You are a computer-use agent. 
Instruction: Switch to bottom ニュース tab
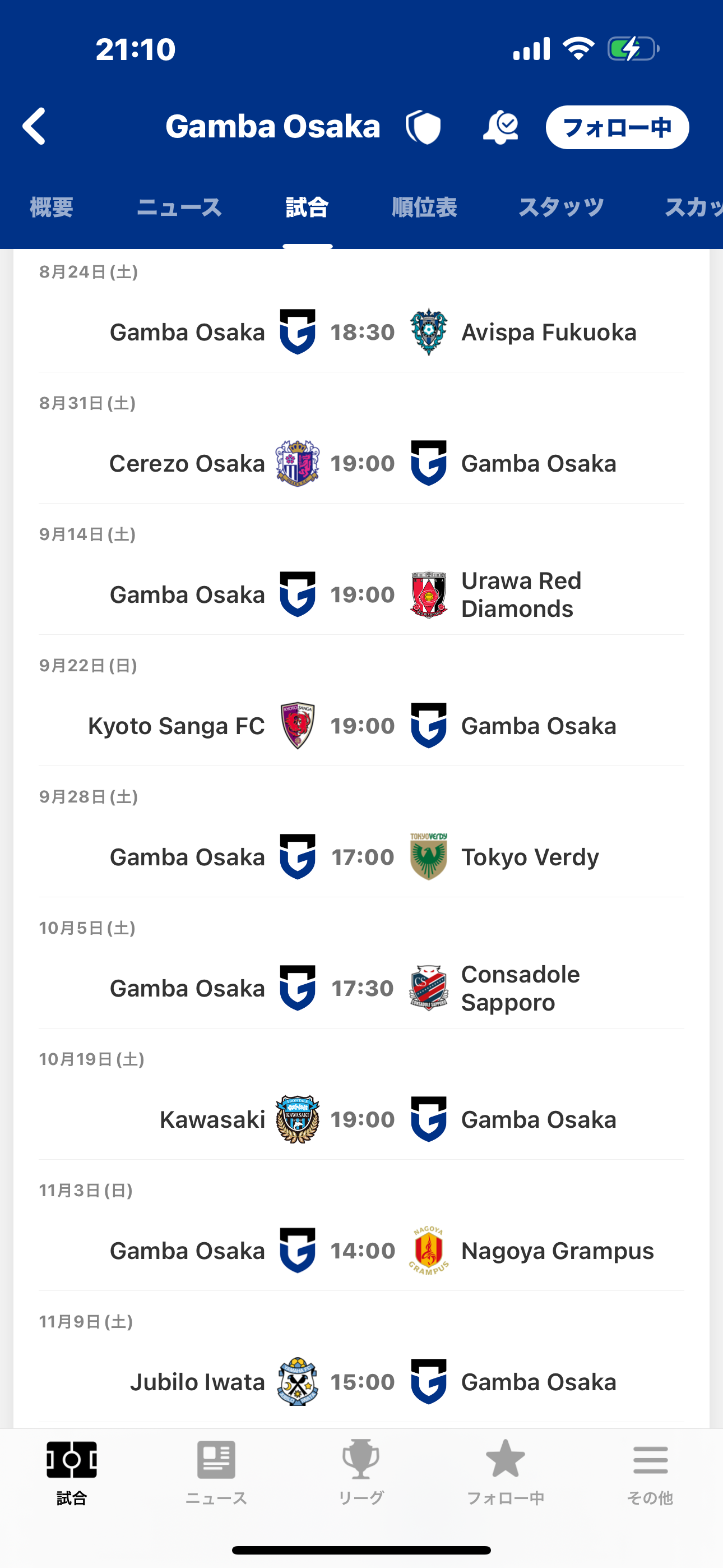point(216,1473)
